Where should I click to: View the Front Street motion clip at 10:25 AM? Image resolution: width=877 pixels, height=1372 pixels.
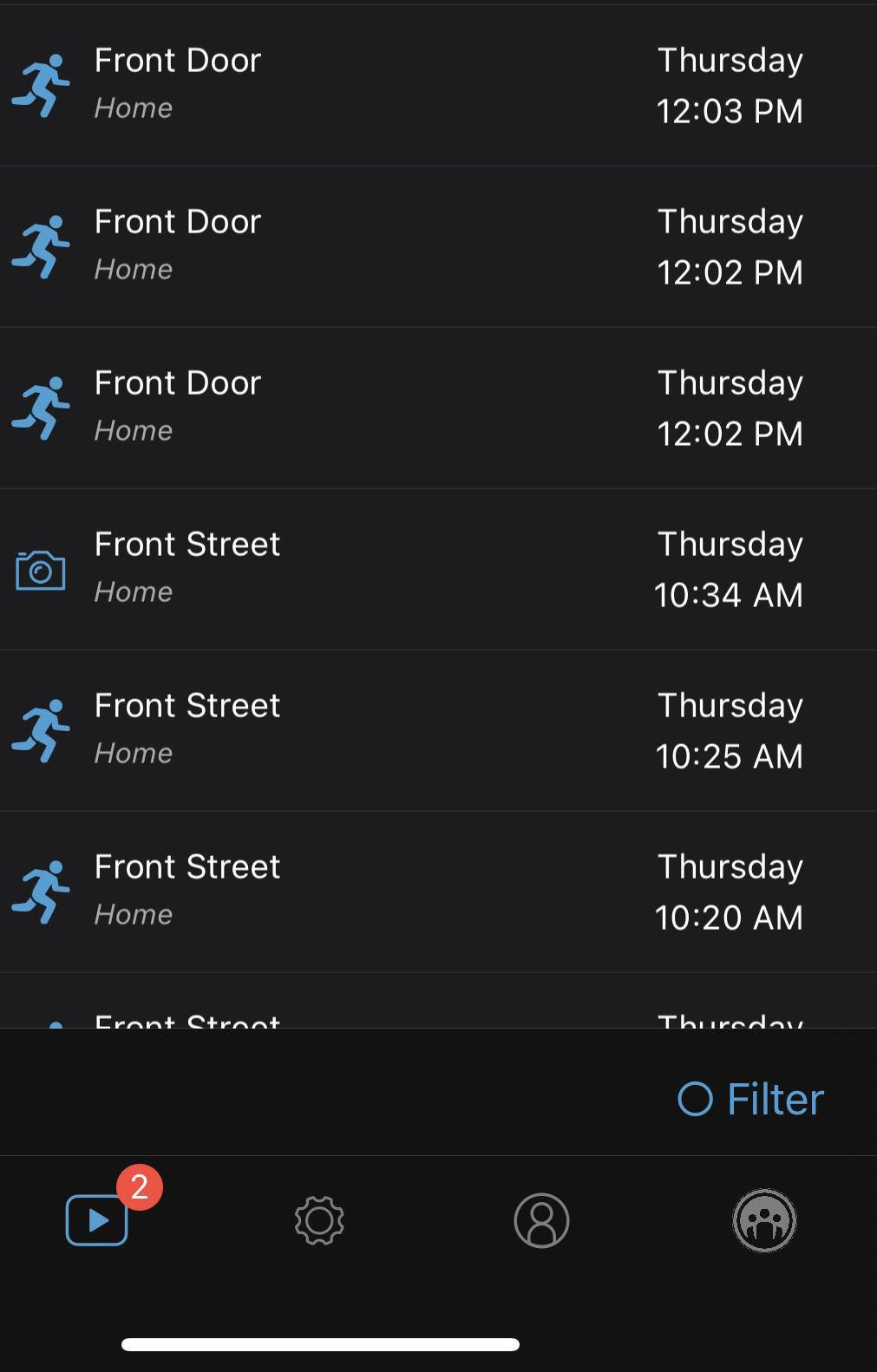pyautogui.click(x=438, y=730)
